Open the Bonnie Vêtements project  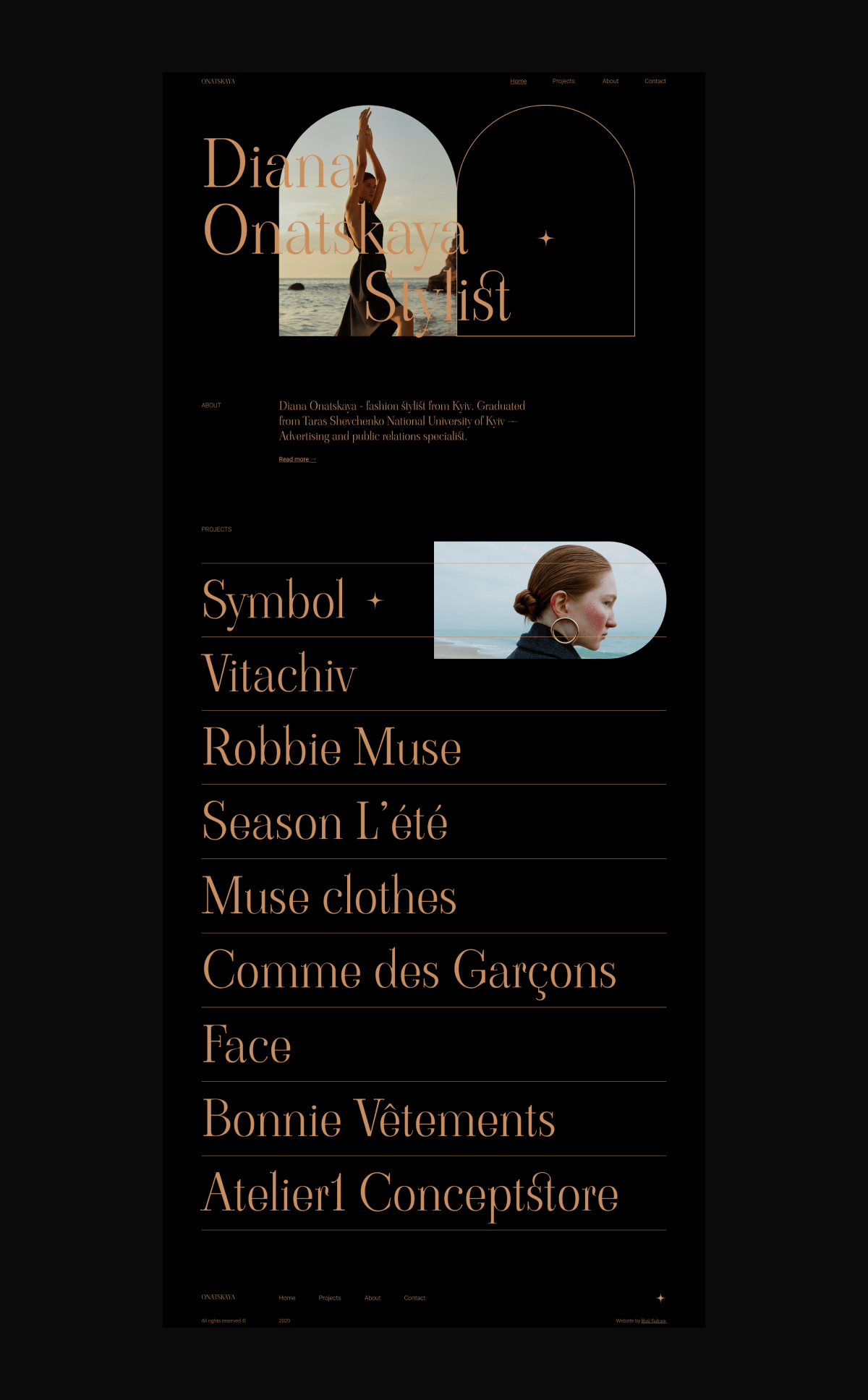[x=378, y=1119]
